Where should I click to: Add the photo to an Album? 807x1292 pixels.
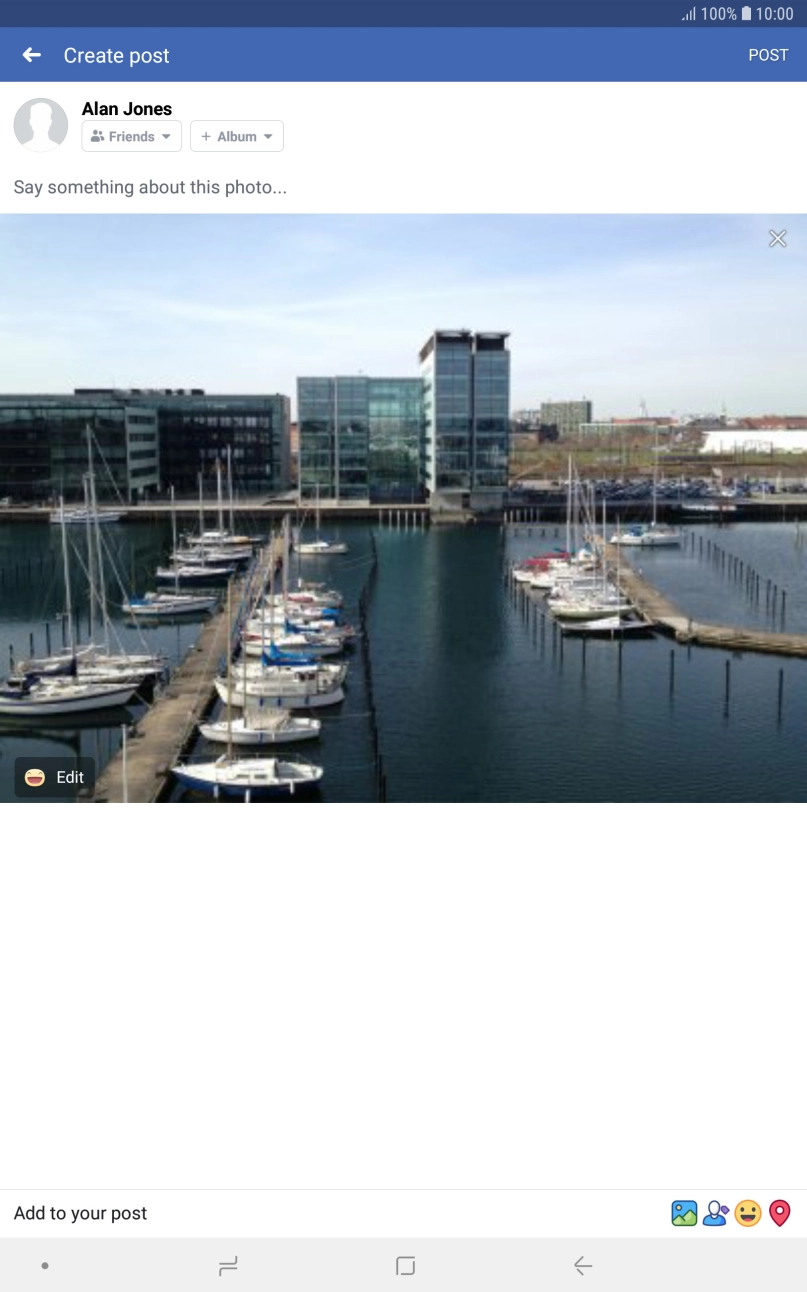coord(237,136)
